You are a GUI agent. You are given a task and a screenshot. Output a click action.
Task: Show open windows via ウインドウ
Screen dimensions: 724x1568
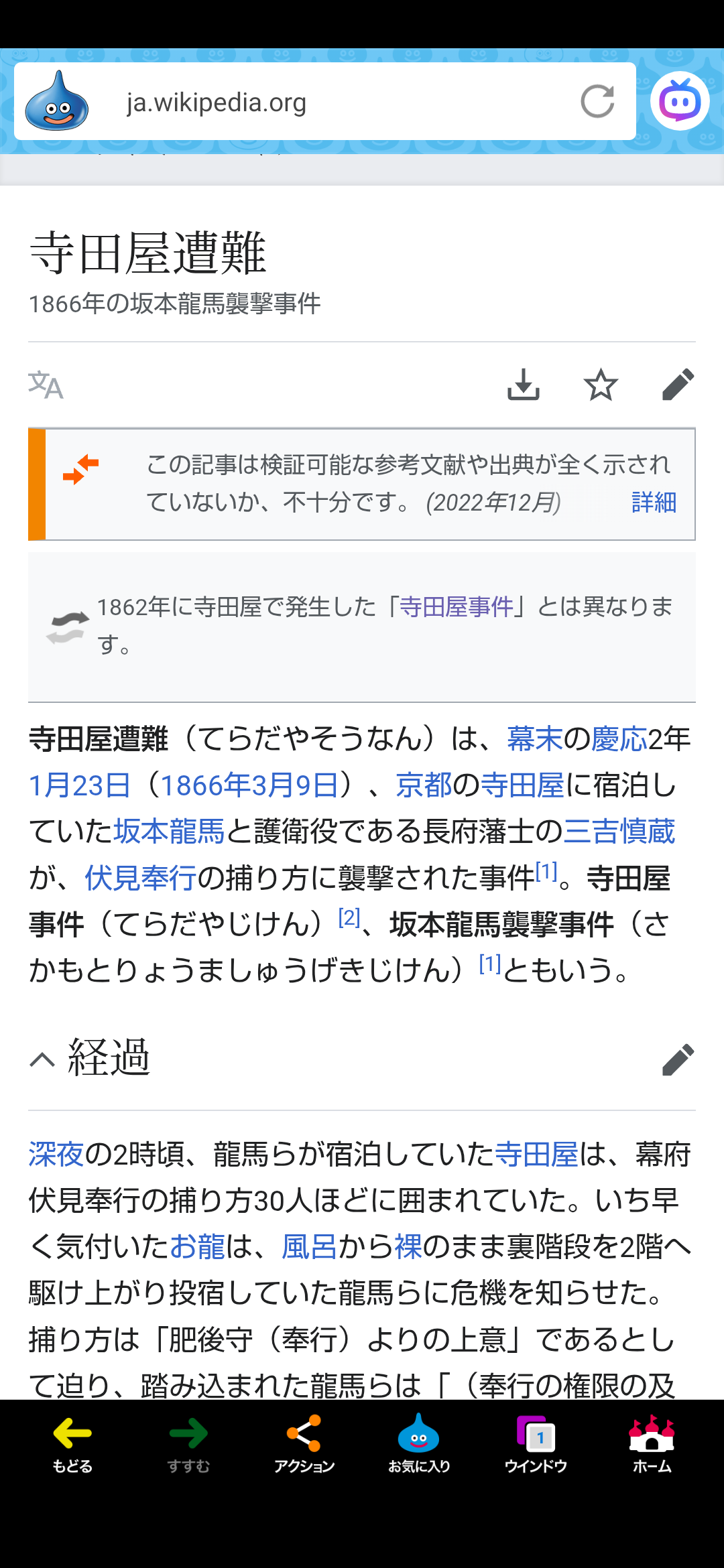tap(536, 1444)
